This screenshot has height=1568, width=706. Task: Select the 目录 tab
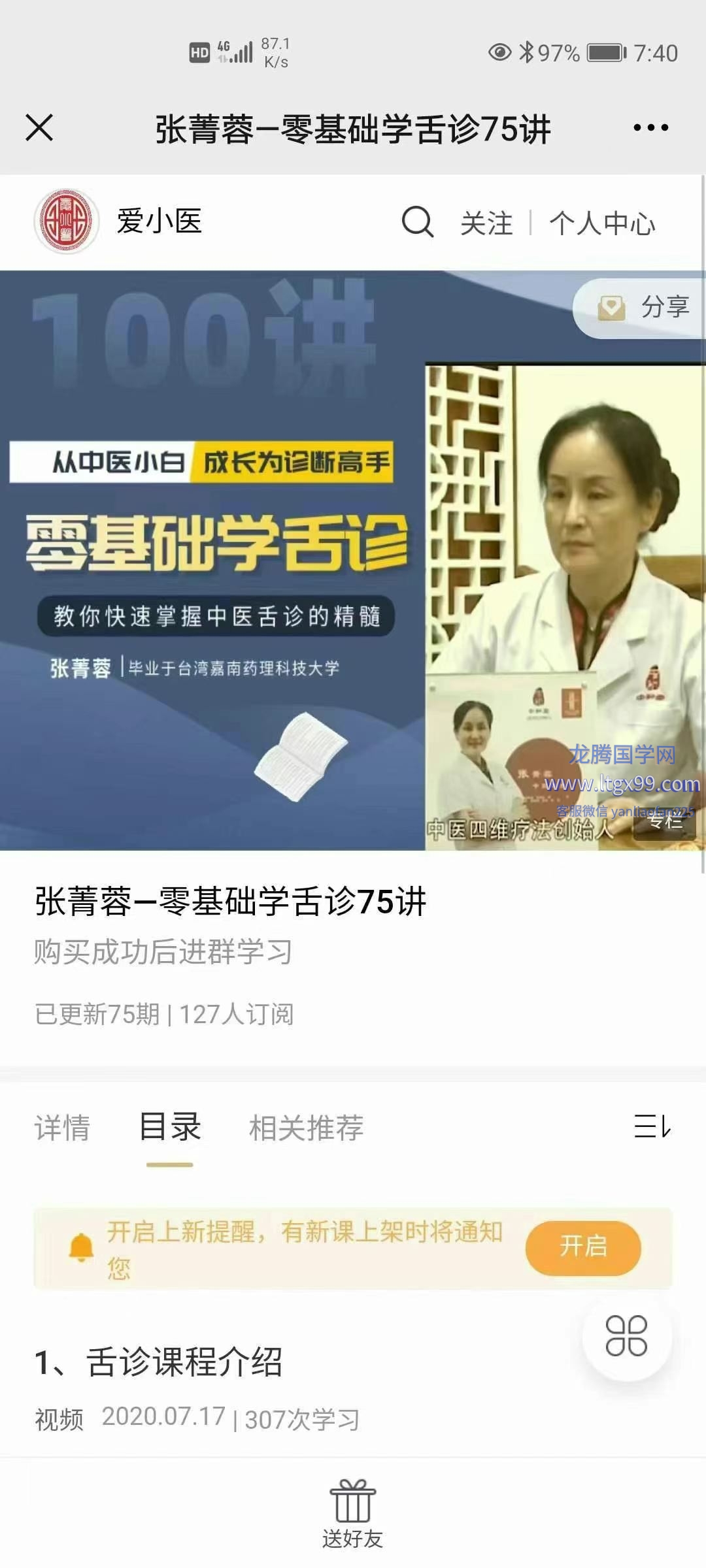[170, 1128]
